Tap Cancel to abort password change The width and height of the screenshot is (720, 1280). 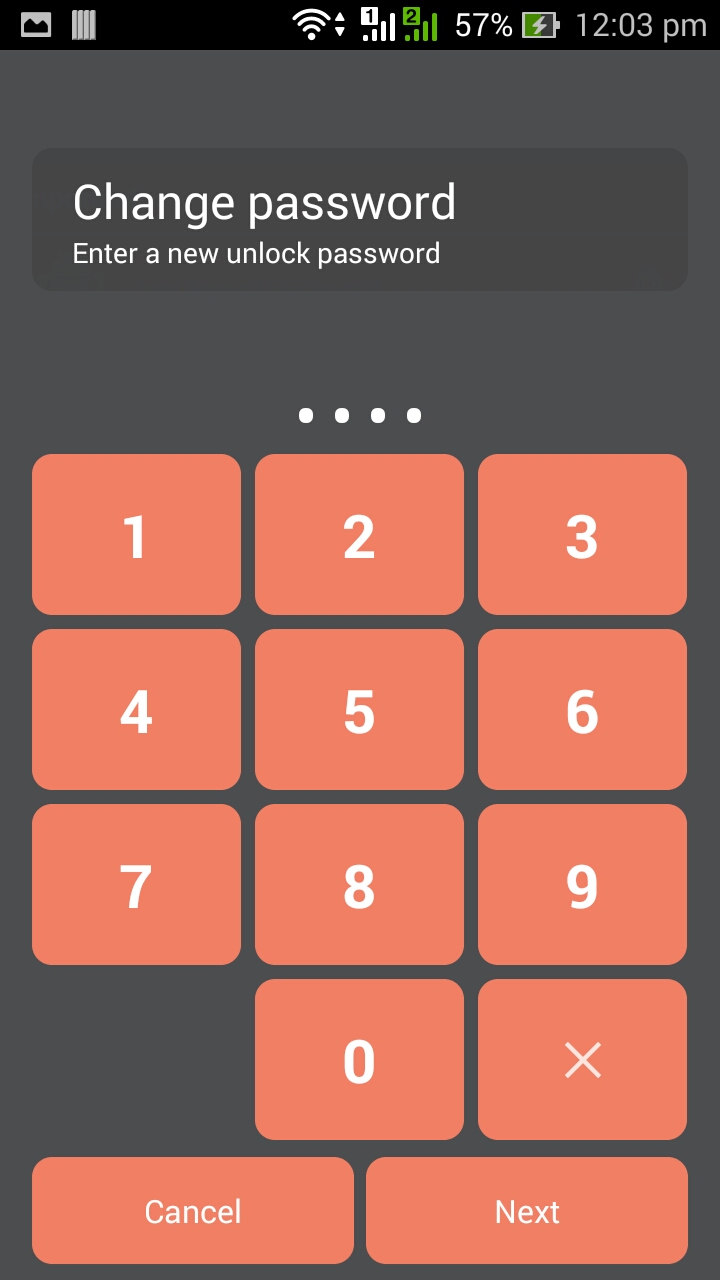[192, 1210]
